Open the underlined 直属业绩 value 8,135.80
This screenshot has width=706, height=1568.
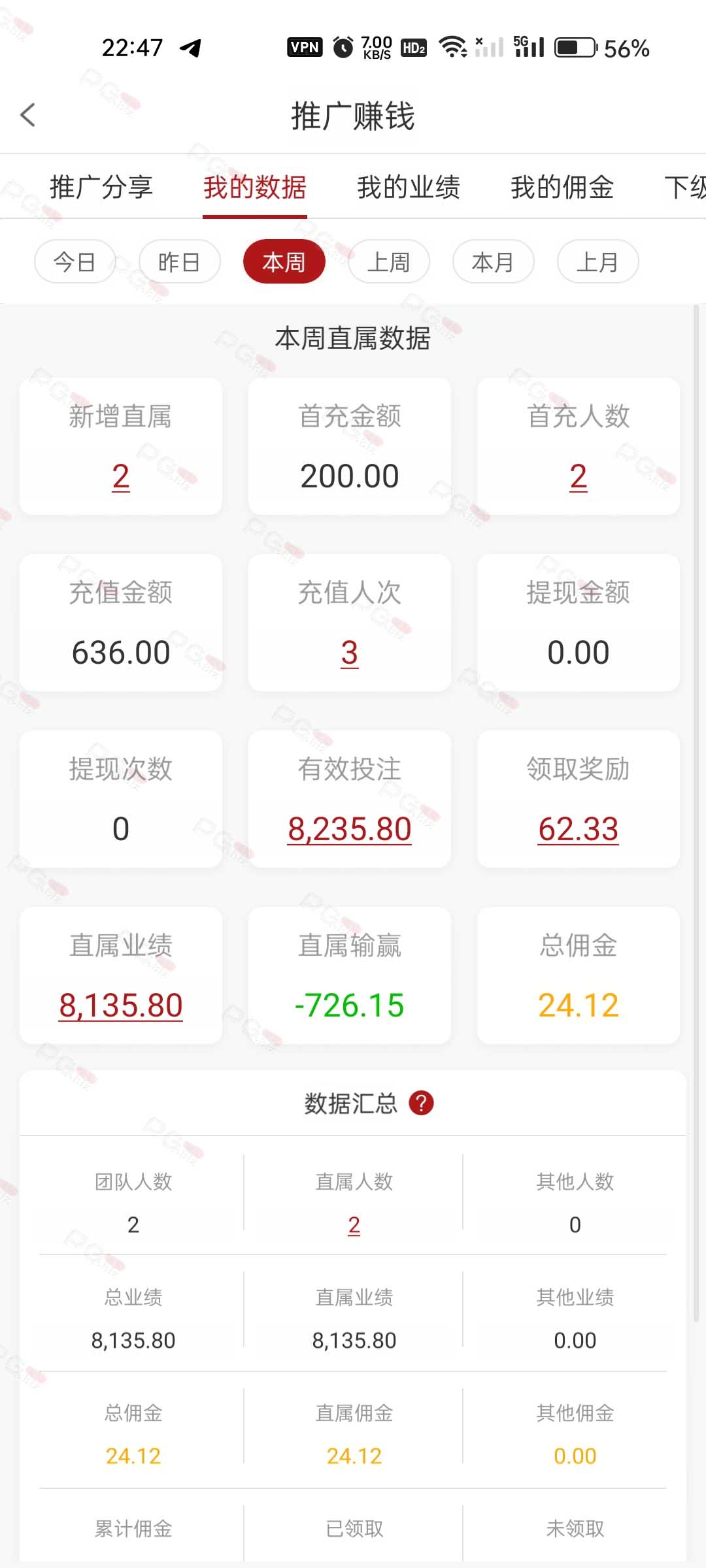click(x=121, y=1006)
